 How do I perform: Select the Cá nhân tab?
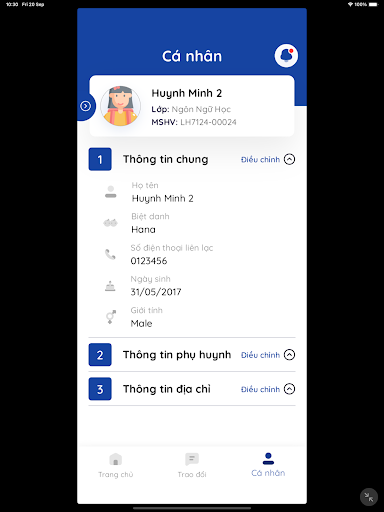pos(268,465)
